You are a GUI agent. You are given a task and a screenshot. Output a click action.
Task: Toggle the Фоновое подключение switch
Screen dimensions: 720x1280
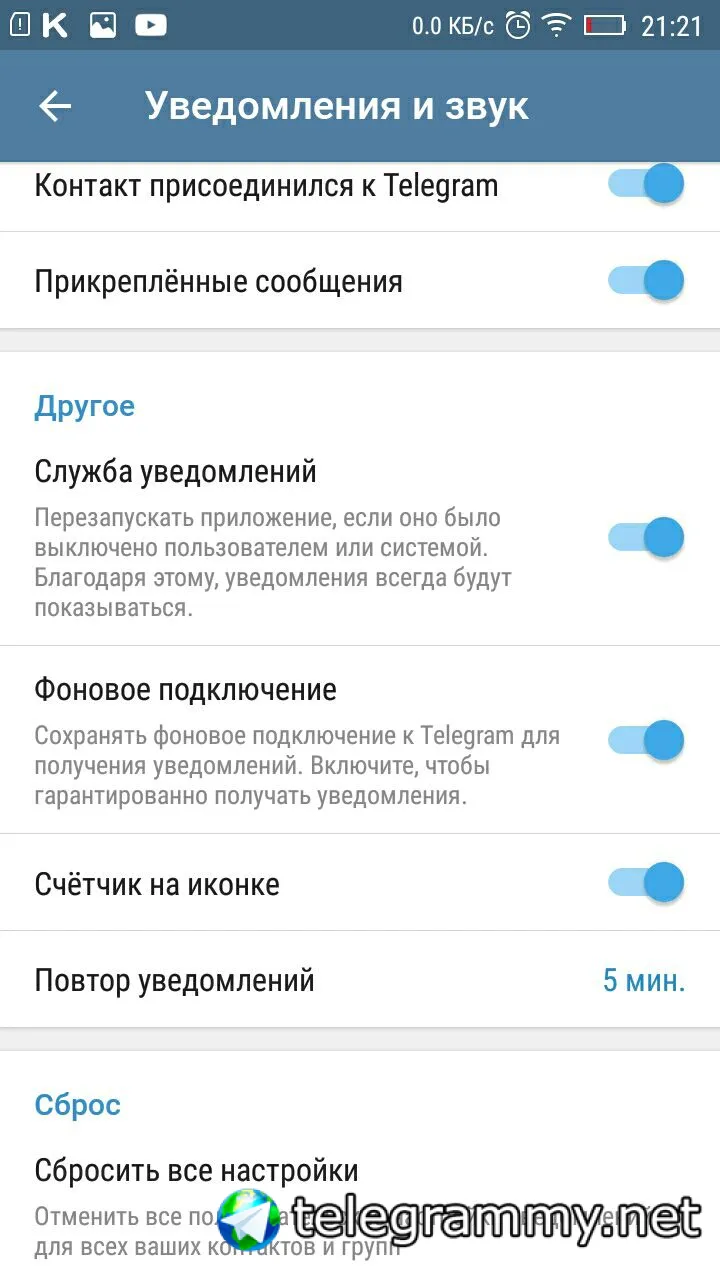point(646,740)
